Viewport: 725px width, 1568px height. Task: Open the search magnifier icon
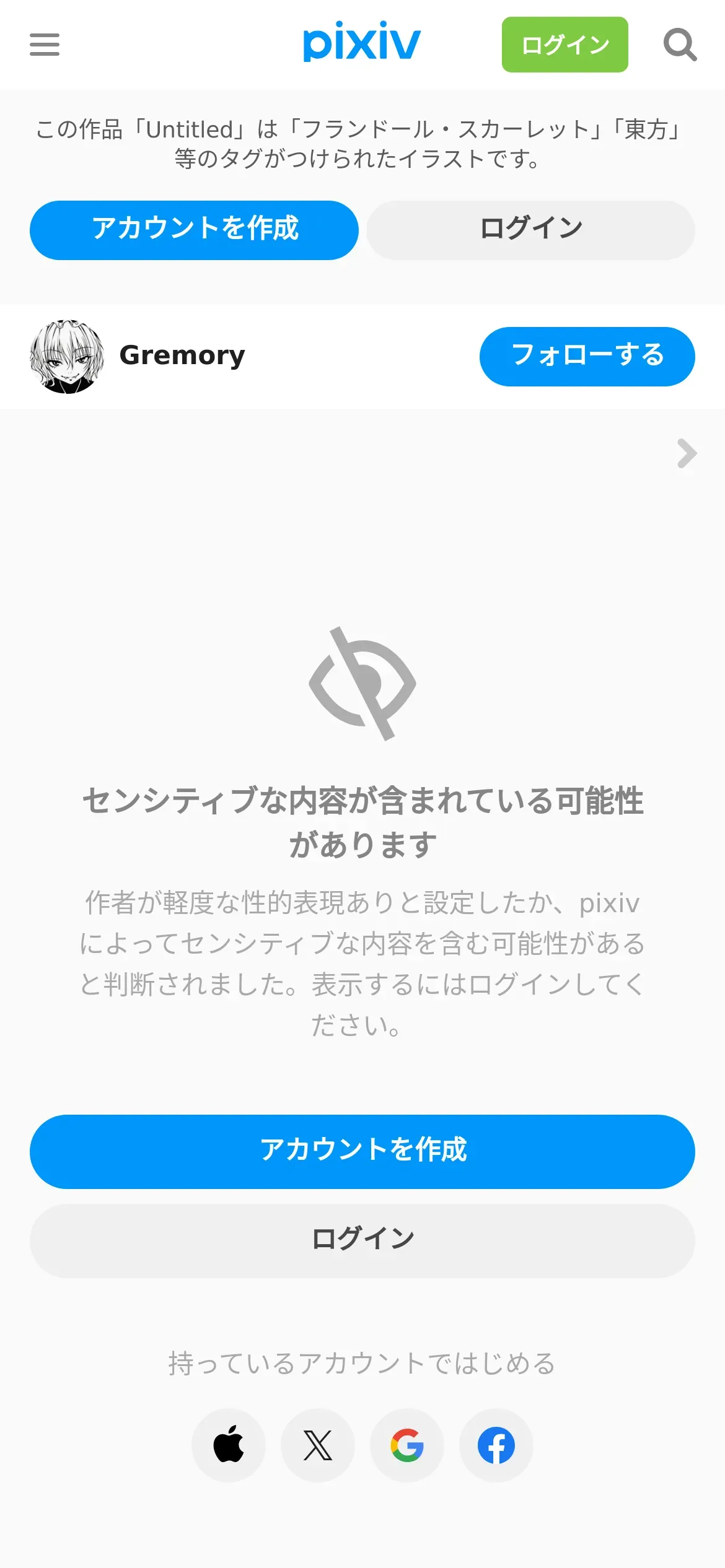680,45
